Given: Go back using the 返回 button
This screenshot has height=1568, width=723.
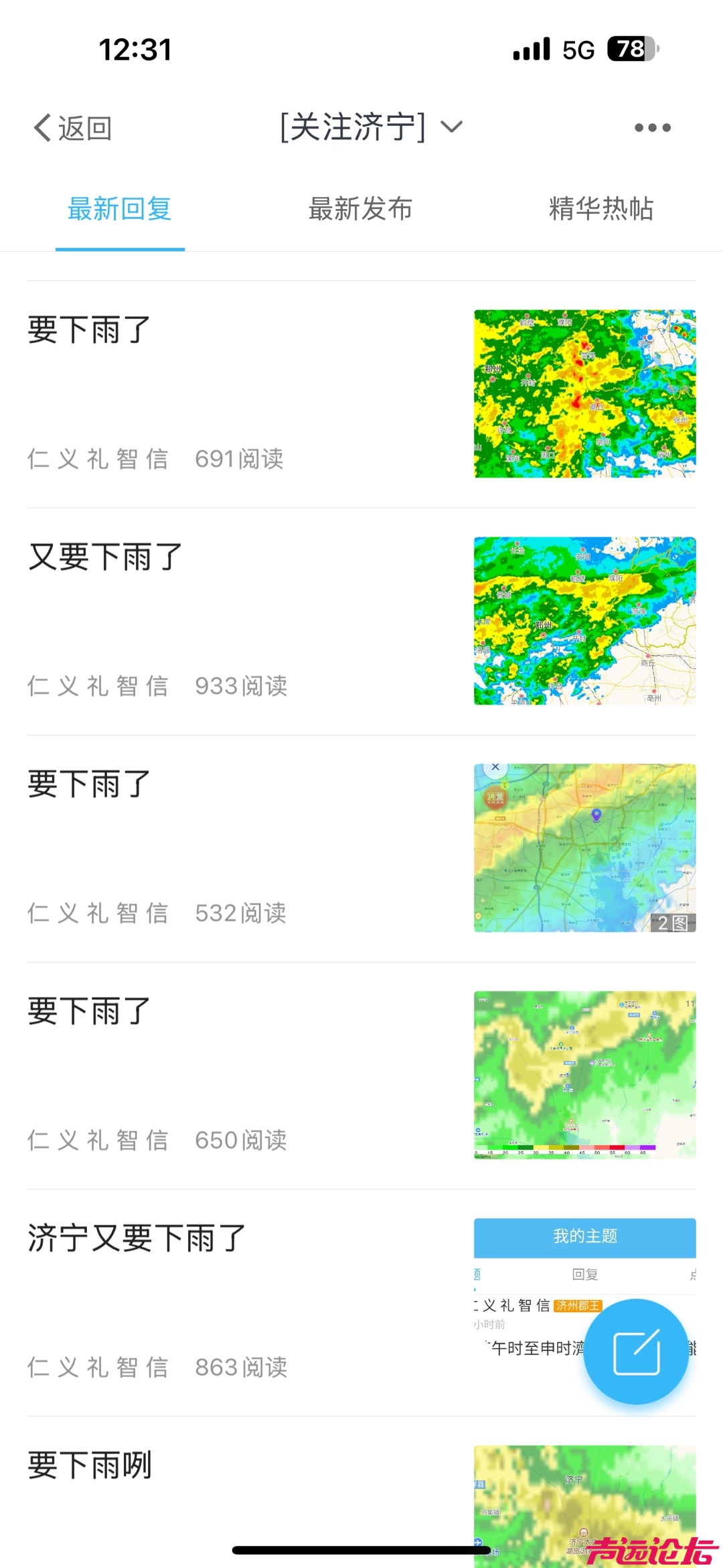Looking at the screenshot, I should pyautogui.click(x=72, y=128).
